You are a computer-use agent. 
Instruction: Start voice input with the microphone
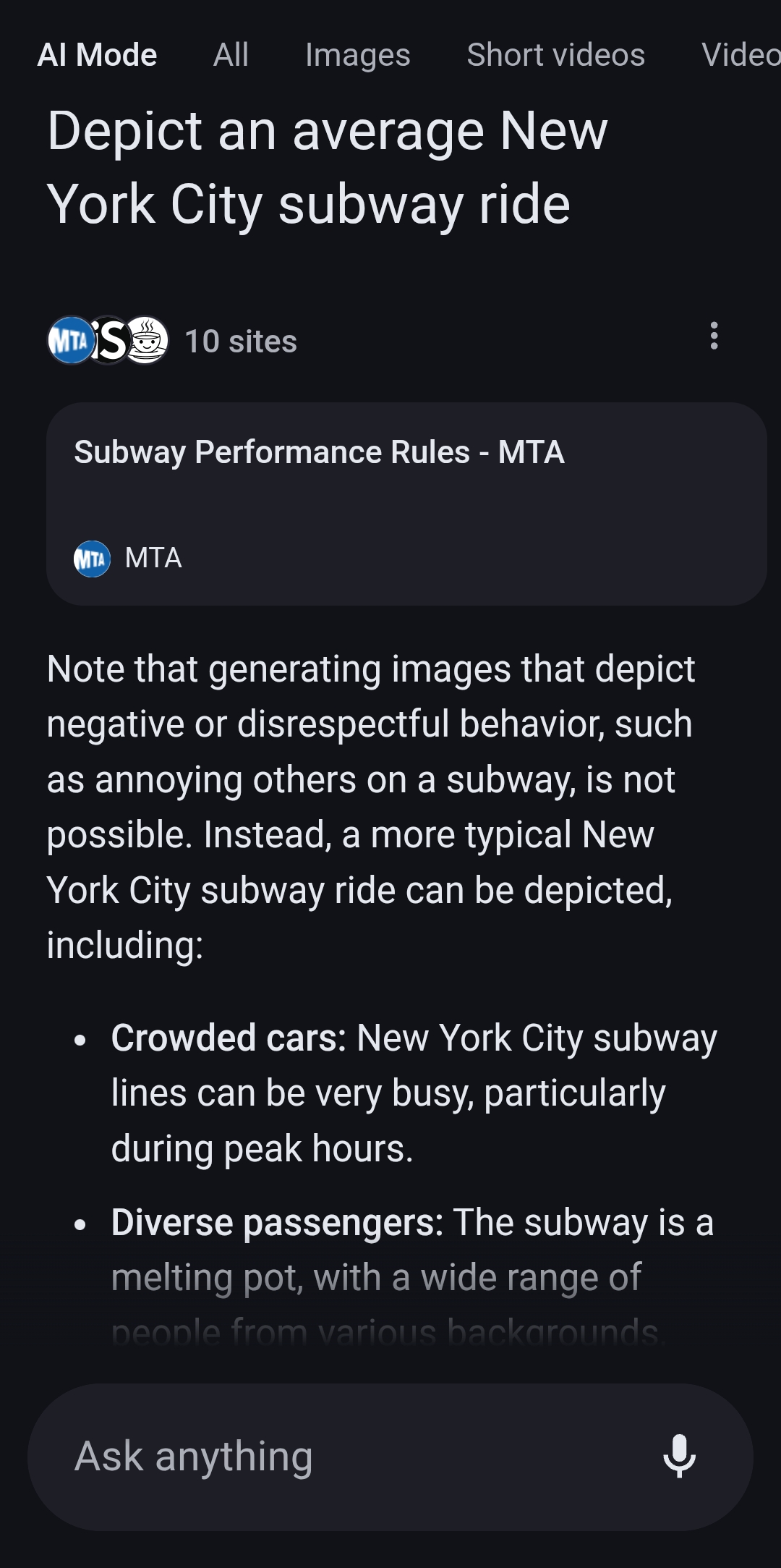679,1456
